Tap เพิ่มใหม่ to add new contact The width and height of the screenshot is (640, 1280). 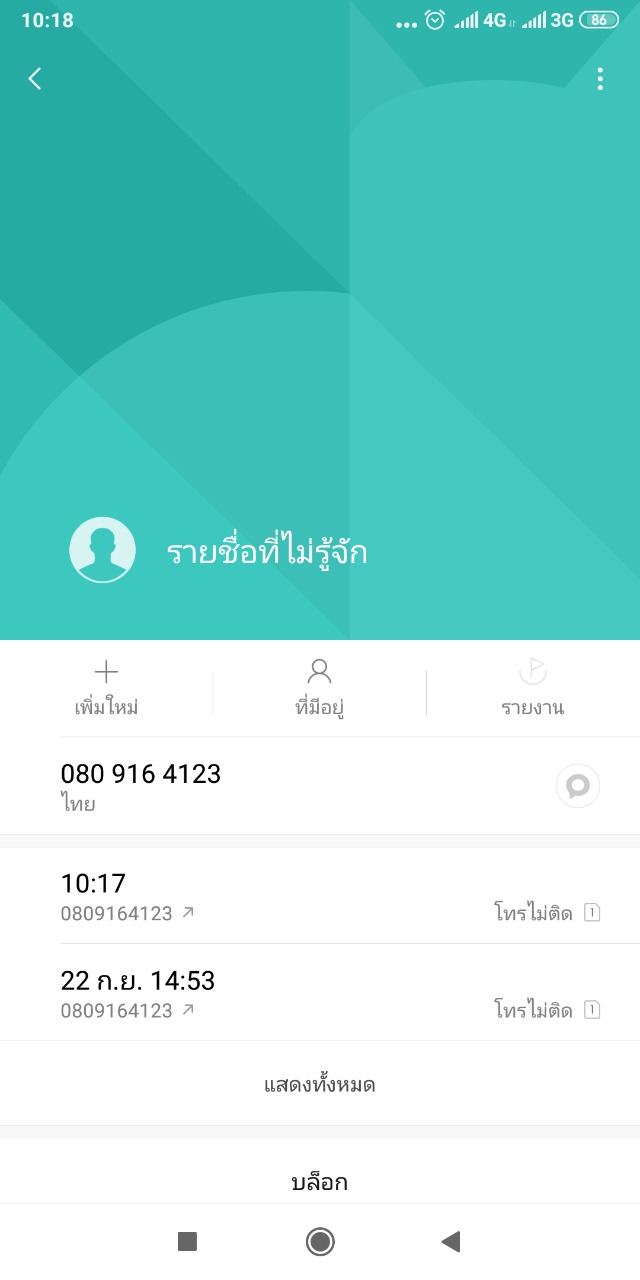[x=106, y=688]
